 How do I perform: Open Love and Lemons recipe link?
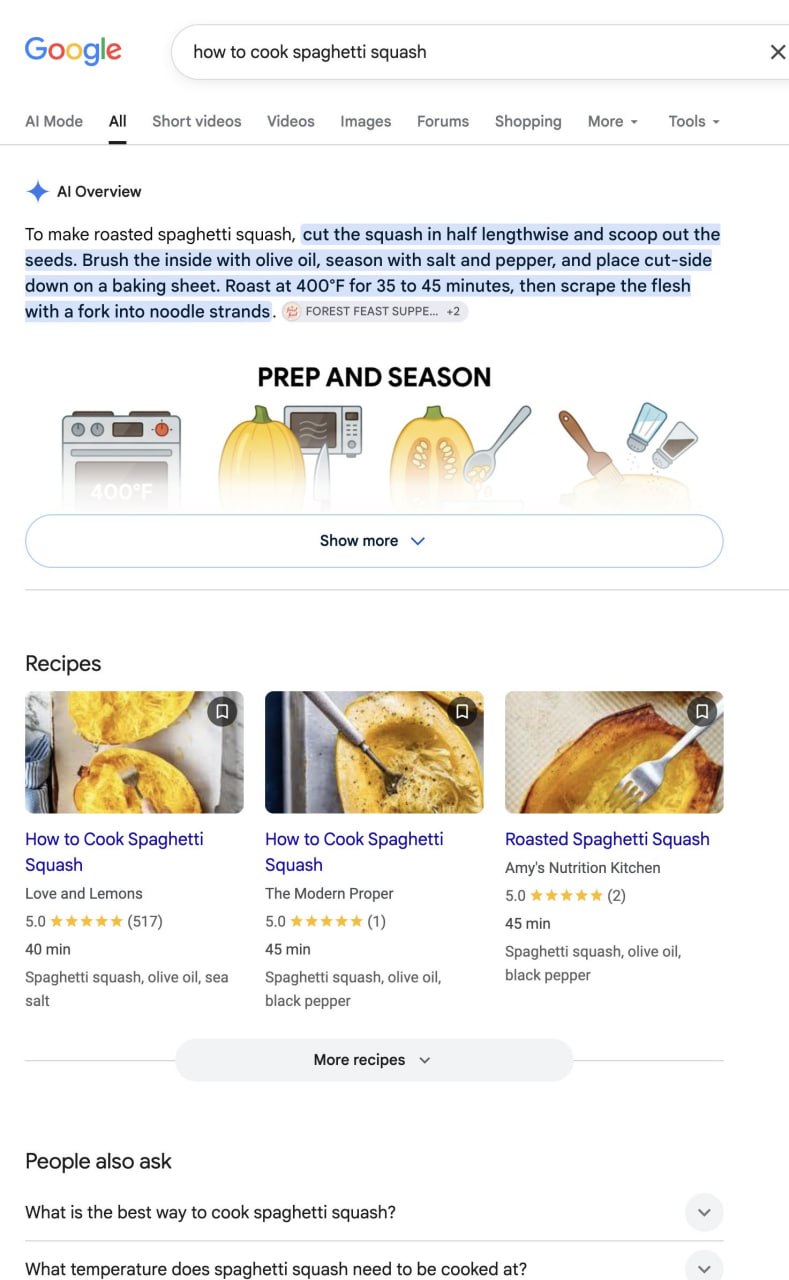pyautogui.click(x=114, y=852)
